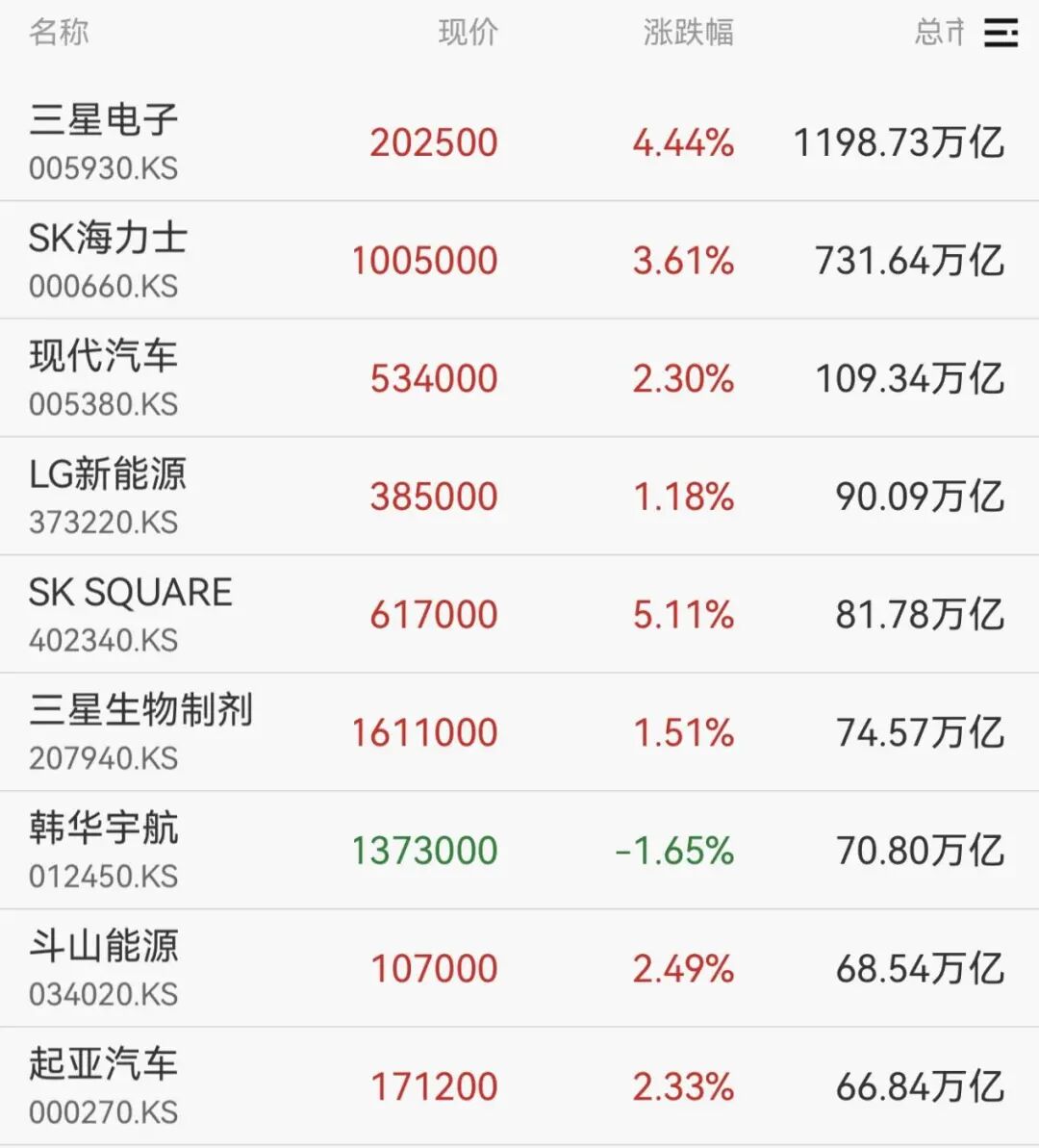Open 起亚汽车 000270.KS stock page
Viewport: 1039px width, 1148px height.
(x=104, y=1085)
